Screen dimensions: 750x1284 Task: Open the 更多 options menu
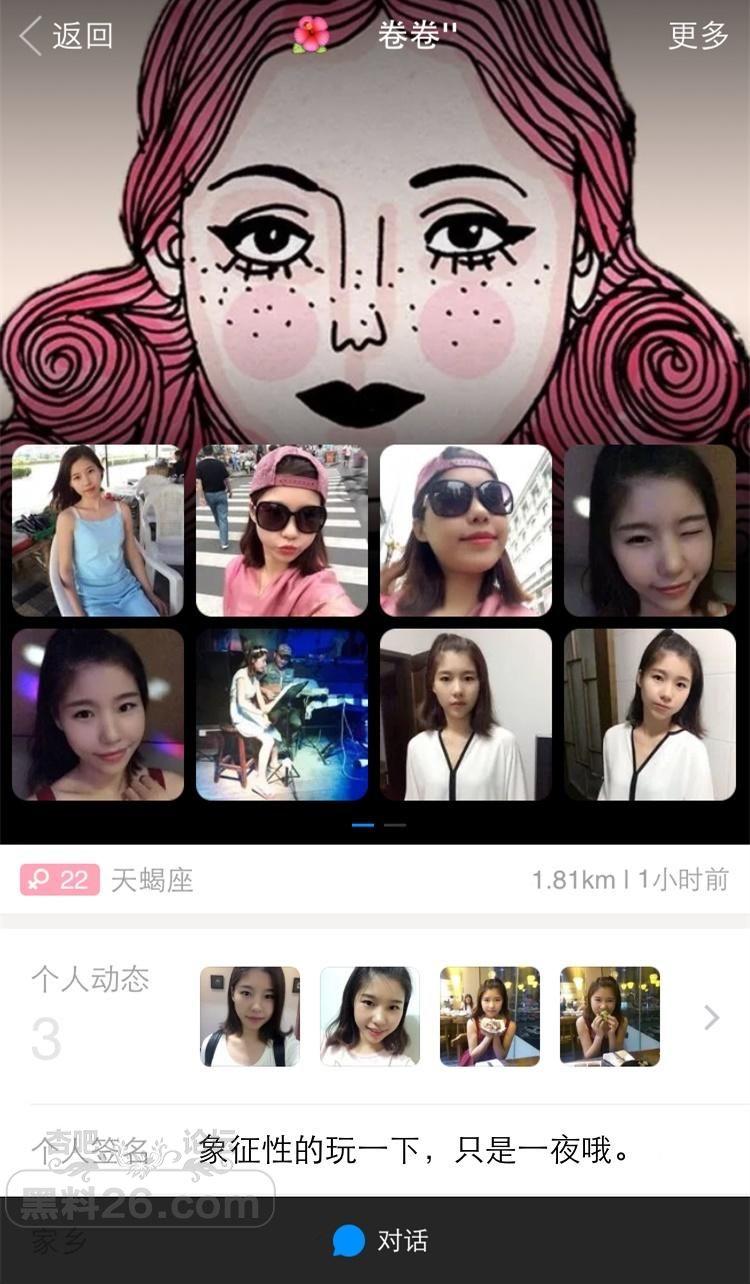tap(698, 36)
